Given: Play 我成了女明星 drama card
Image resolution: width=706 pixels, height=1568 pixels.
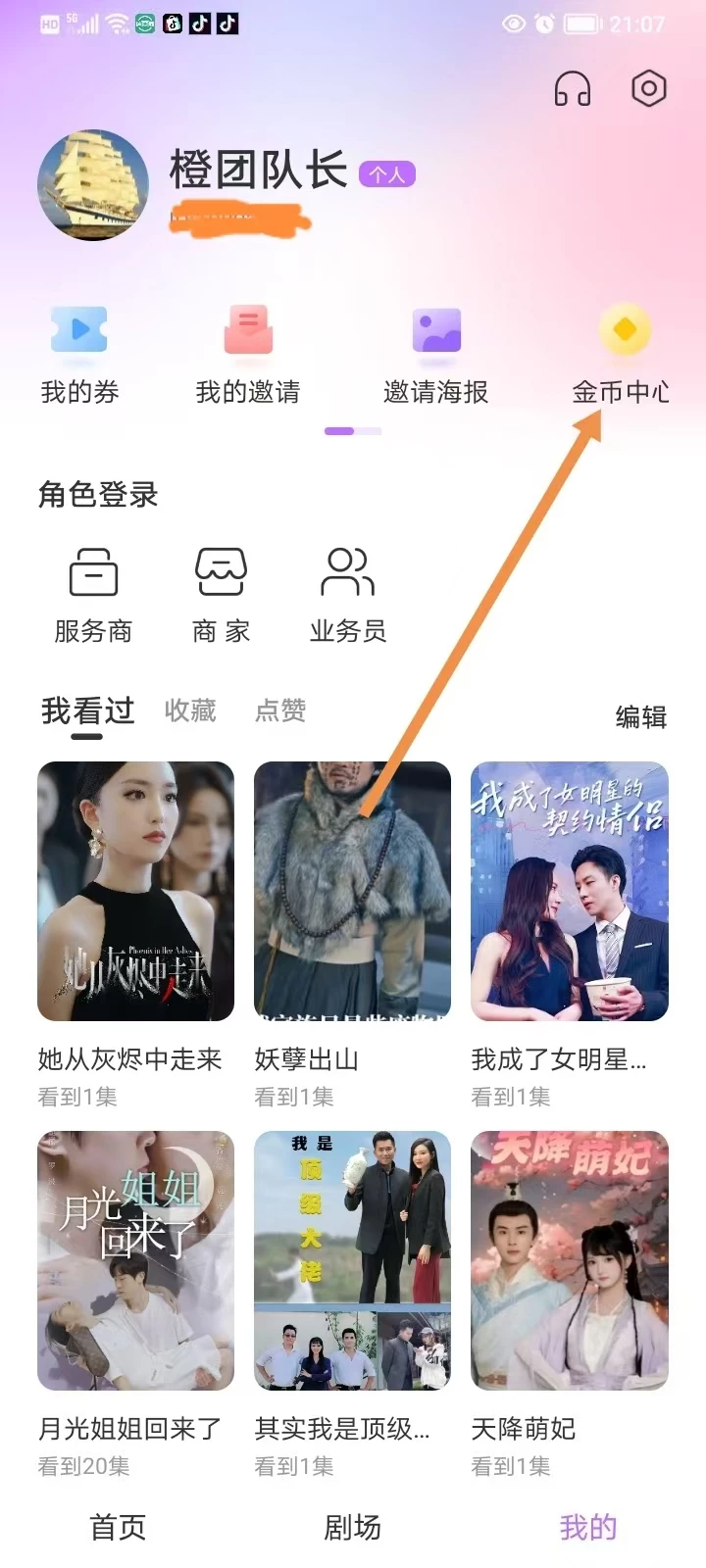Looking at the screenshot, I should [x=570, y=892].
